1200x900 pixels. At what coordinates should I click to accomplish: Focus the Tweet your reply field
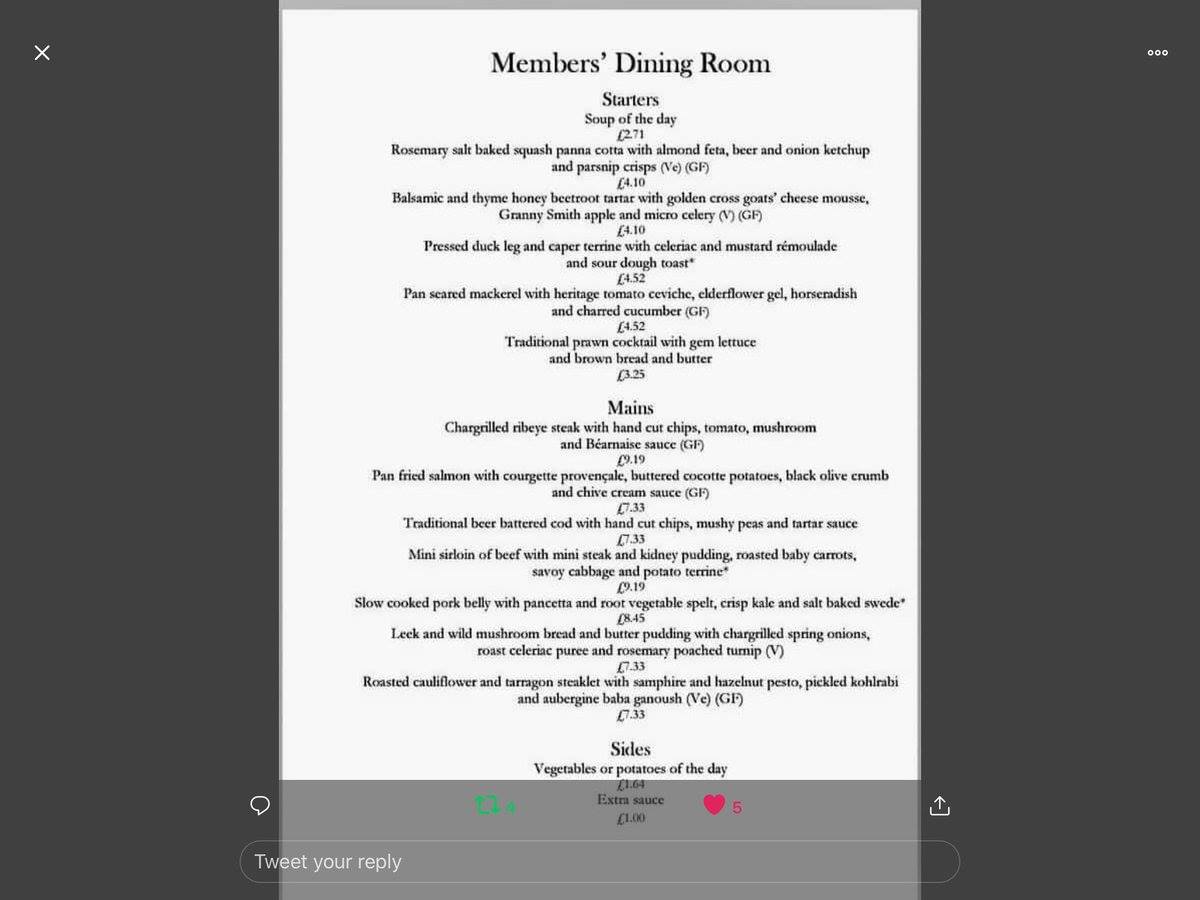(x=600, y=861)
